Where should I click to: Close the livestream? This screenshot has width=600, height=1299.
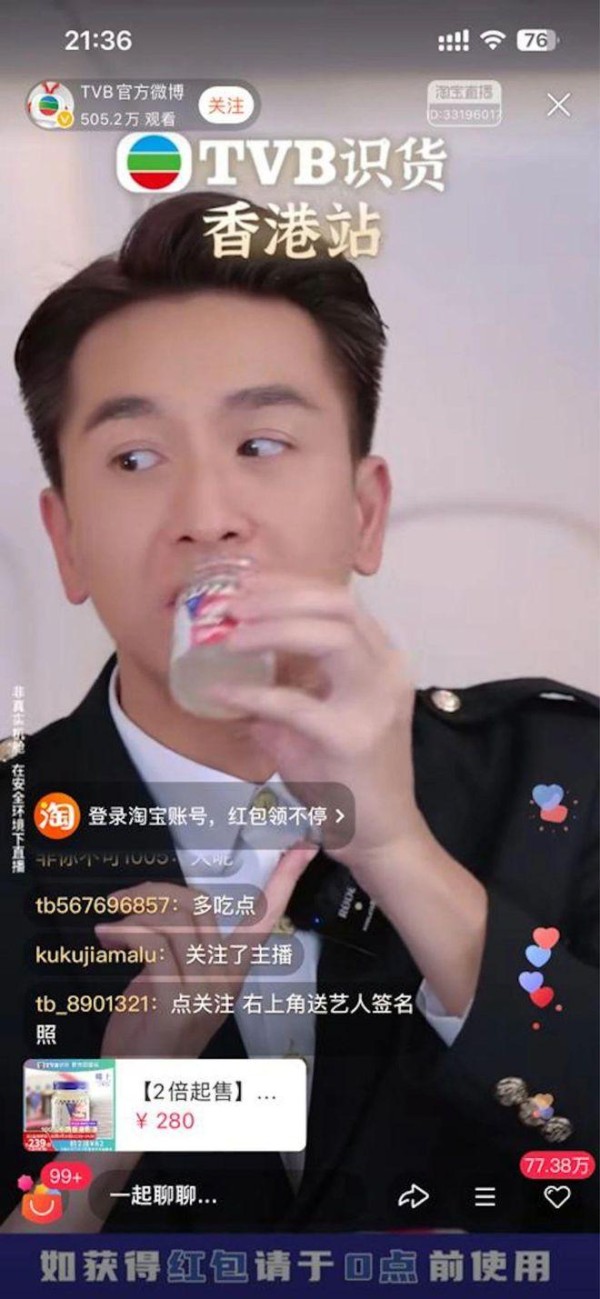[558, 105]
